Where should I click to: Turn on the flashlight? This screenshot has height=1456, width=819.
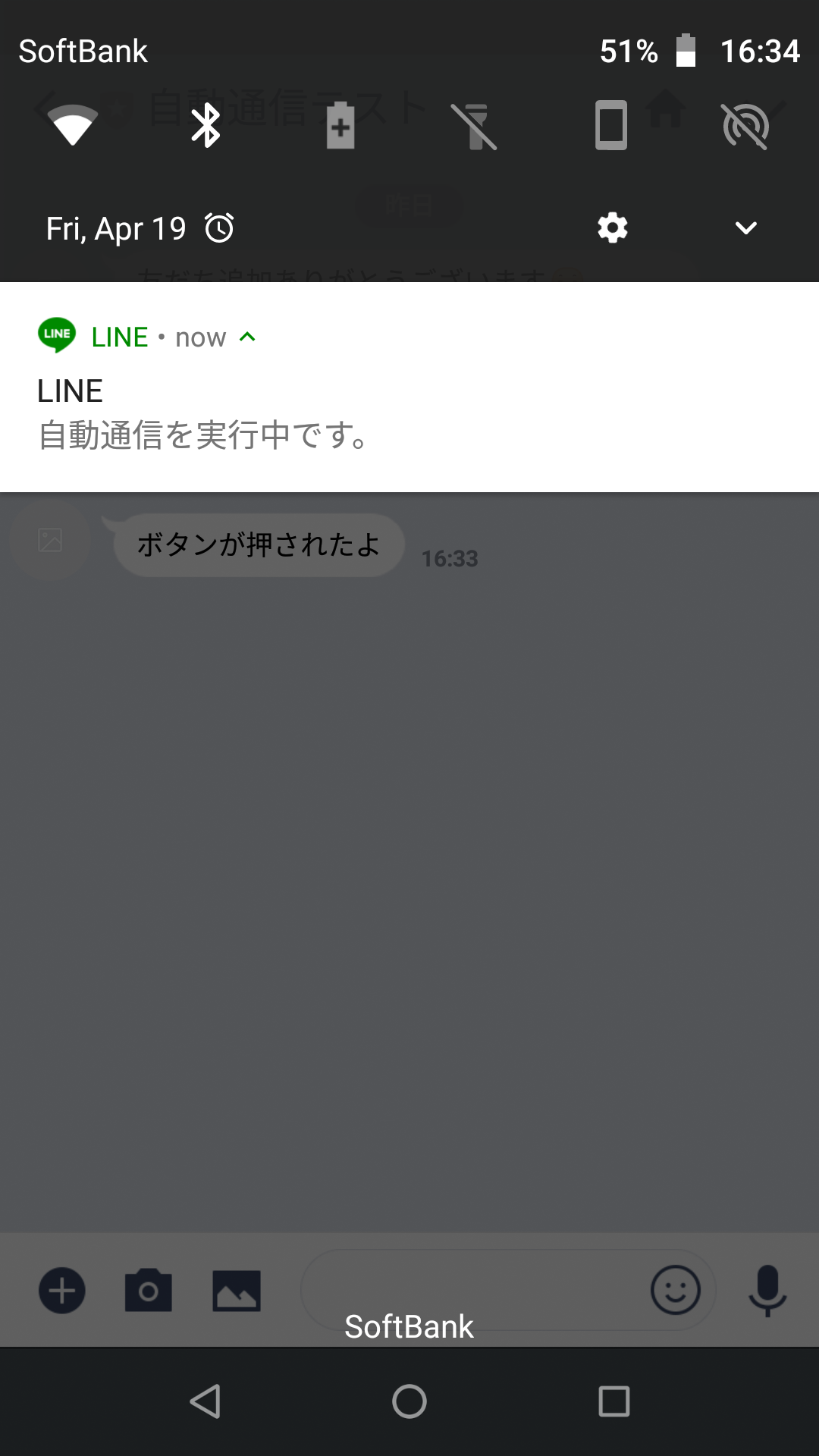pos(475,126)
